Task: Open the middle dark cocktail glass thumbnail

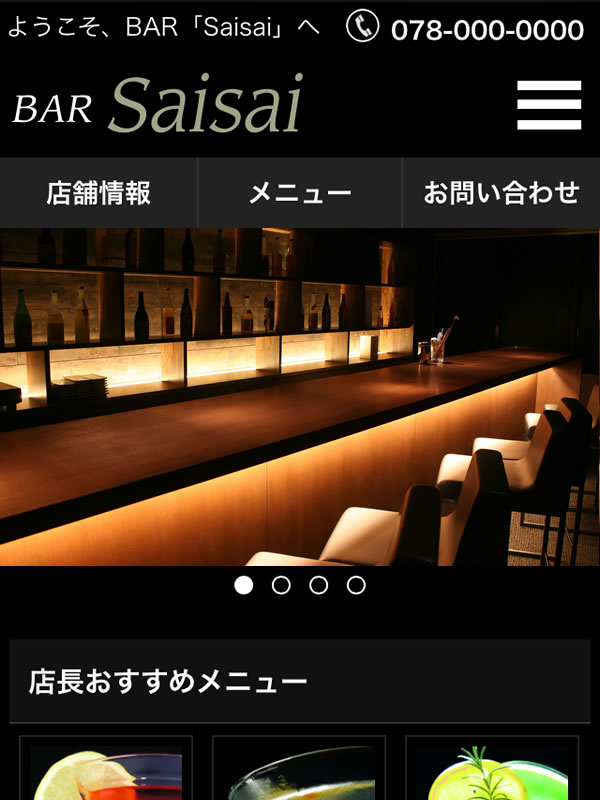Action: (x=299, y=772)
